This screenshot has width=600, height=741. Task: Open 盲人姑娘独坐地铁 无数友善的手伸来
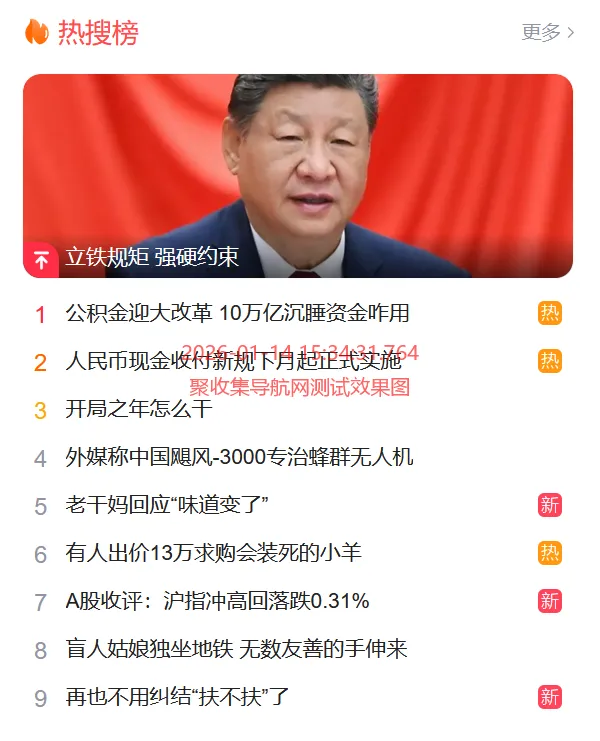click(236, 650)
